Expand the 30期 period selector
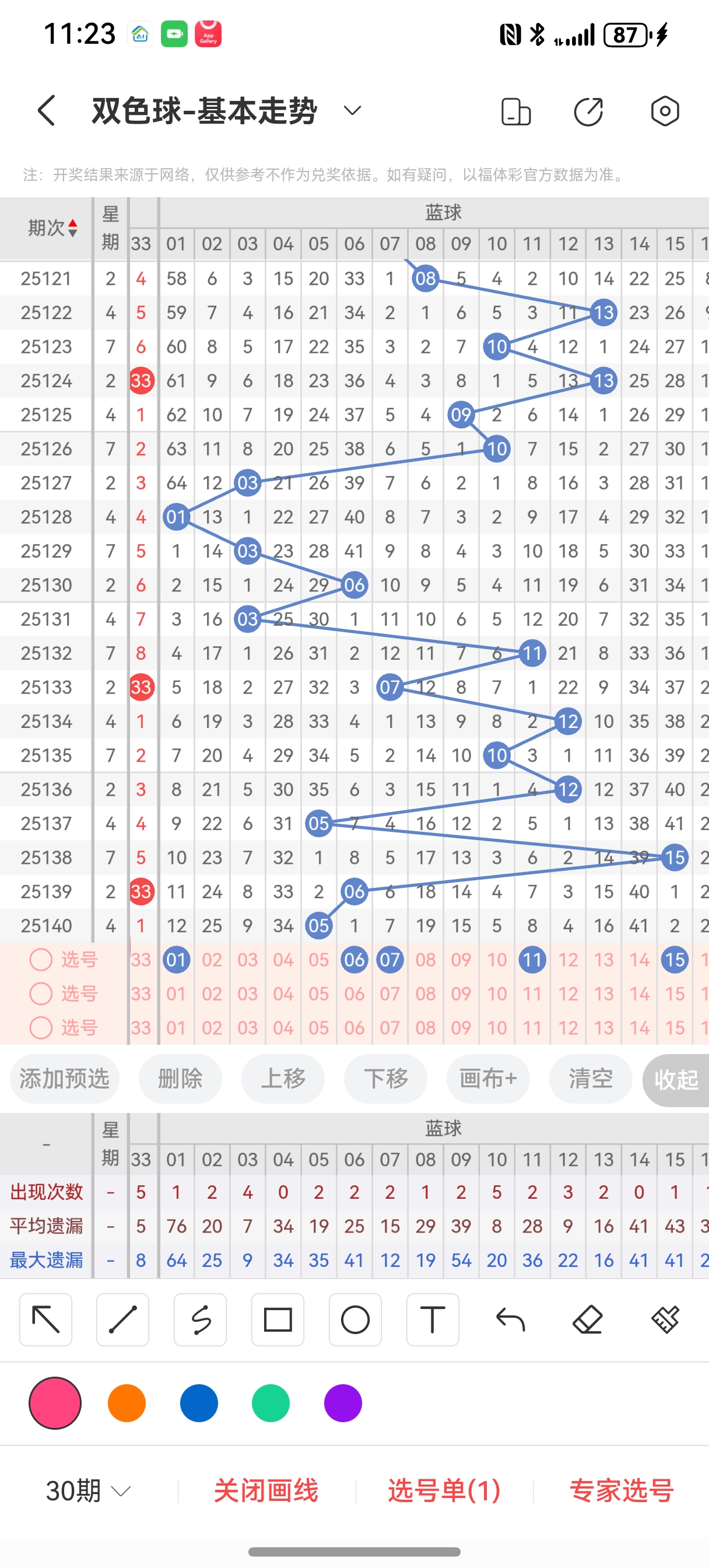 point(85,1490)
